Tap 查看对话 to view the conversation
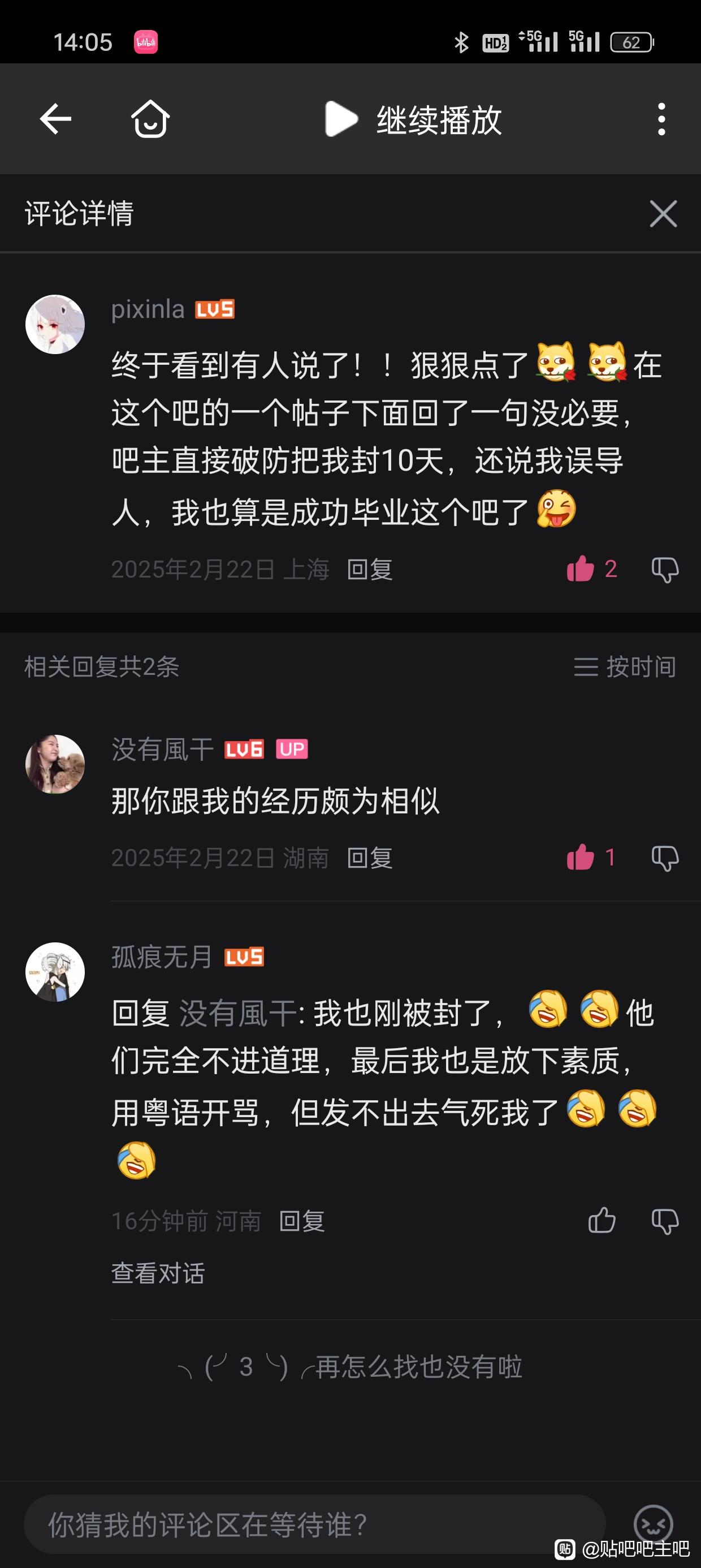Screen dimensions: 701x1568 pyautogui.click(x=158, y=1273)
